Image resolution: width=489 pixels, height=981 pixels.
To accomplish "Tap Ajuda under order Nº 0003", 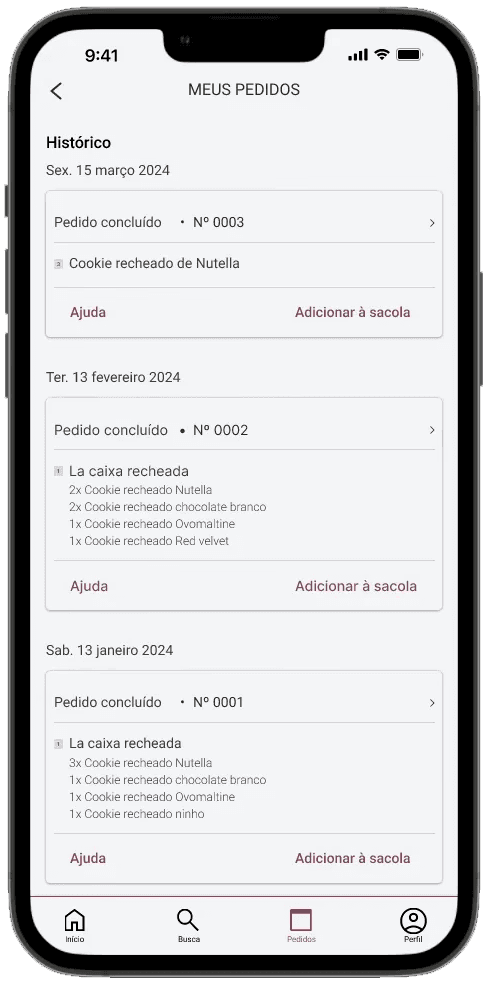I will coord(88,312).
